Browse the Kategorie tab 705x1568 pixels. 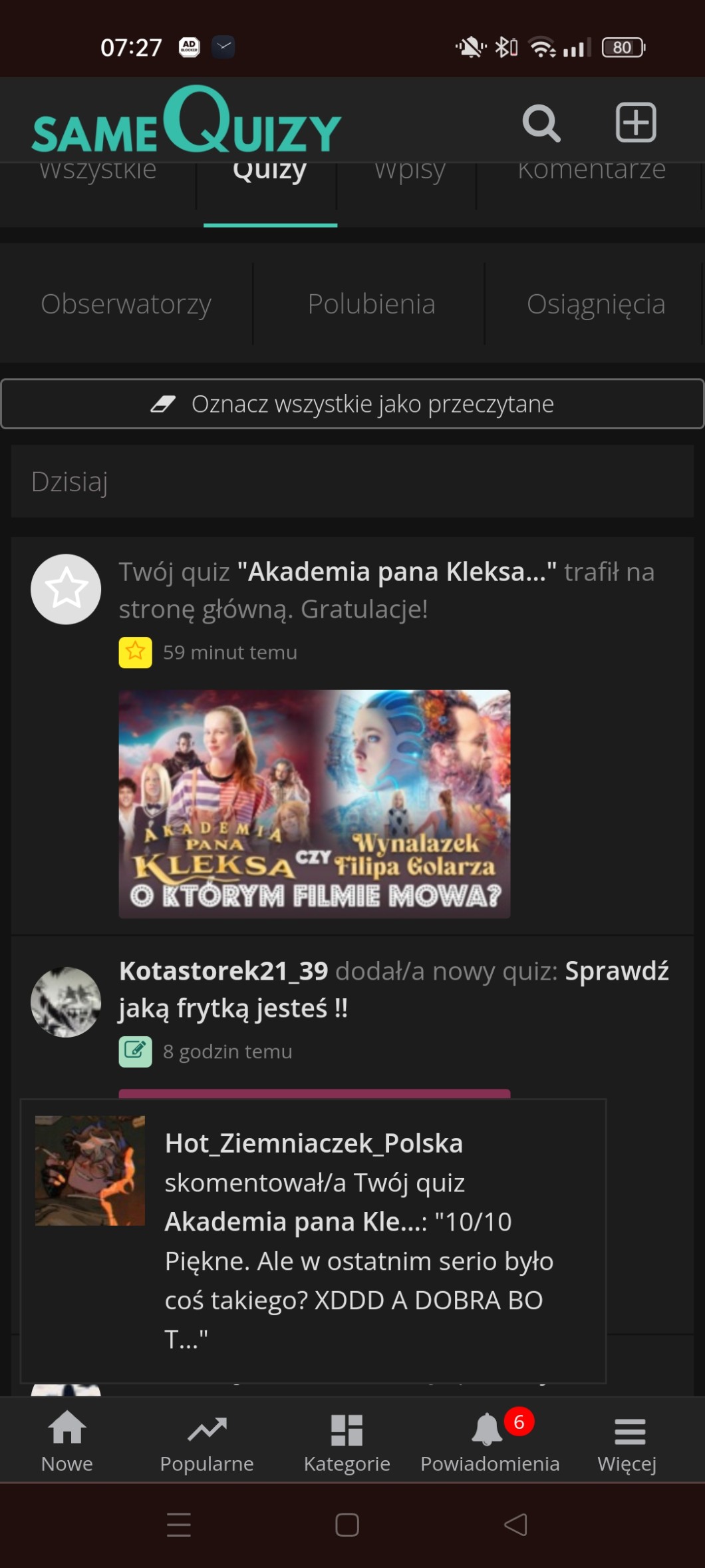pyautogui.click(x=347, y=1442)
